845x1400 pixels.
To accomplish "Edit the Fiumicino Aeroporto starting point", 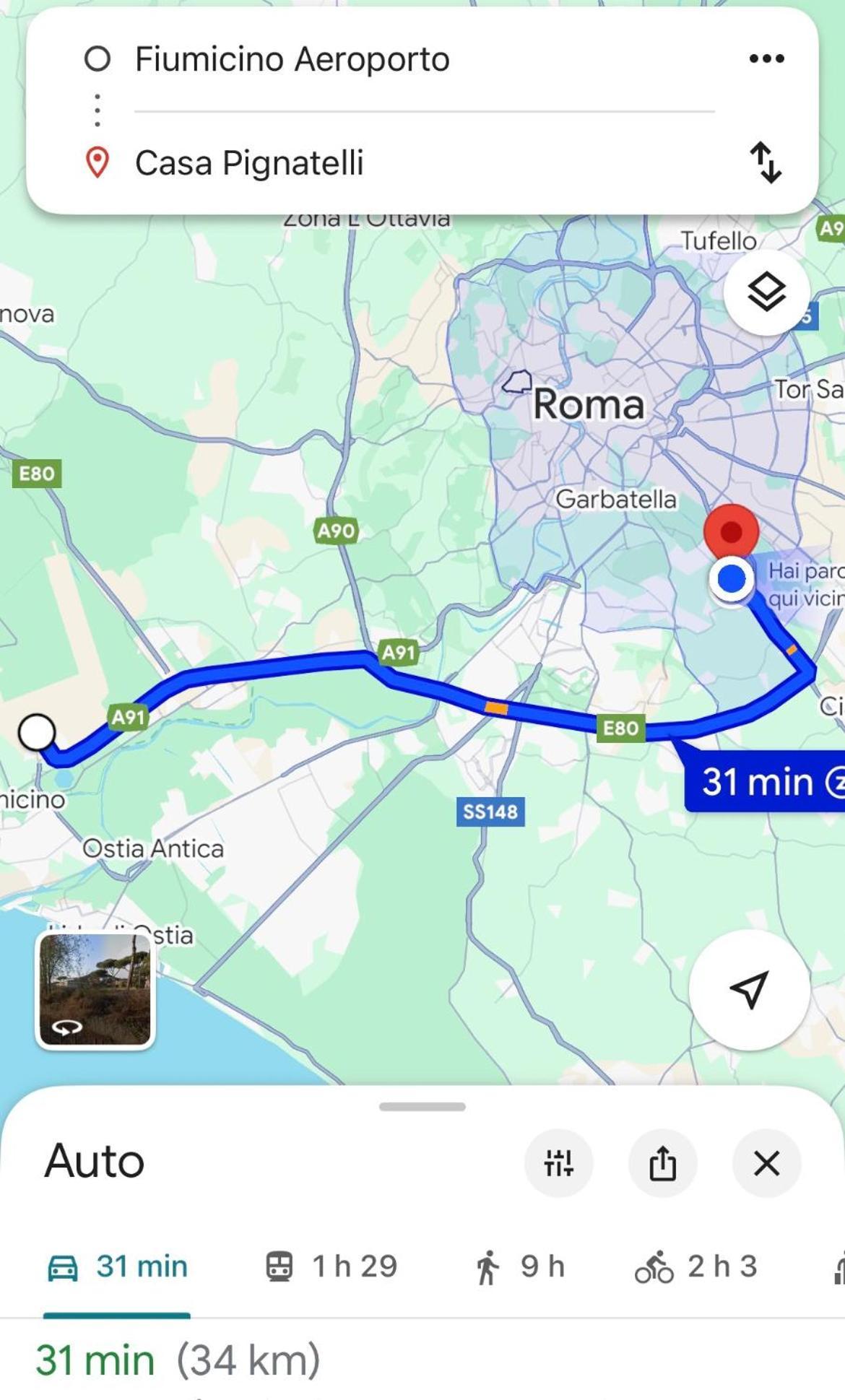I will click(x=292, y=59).
